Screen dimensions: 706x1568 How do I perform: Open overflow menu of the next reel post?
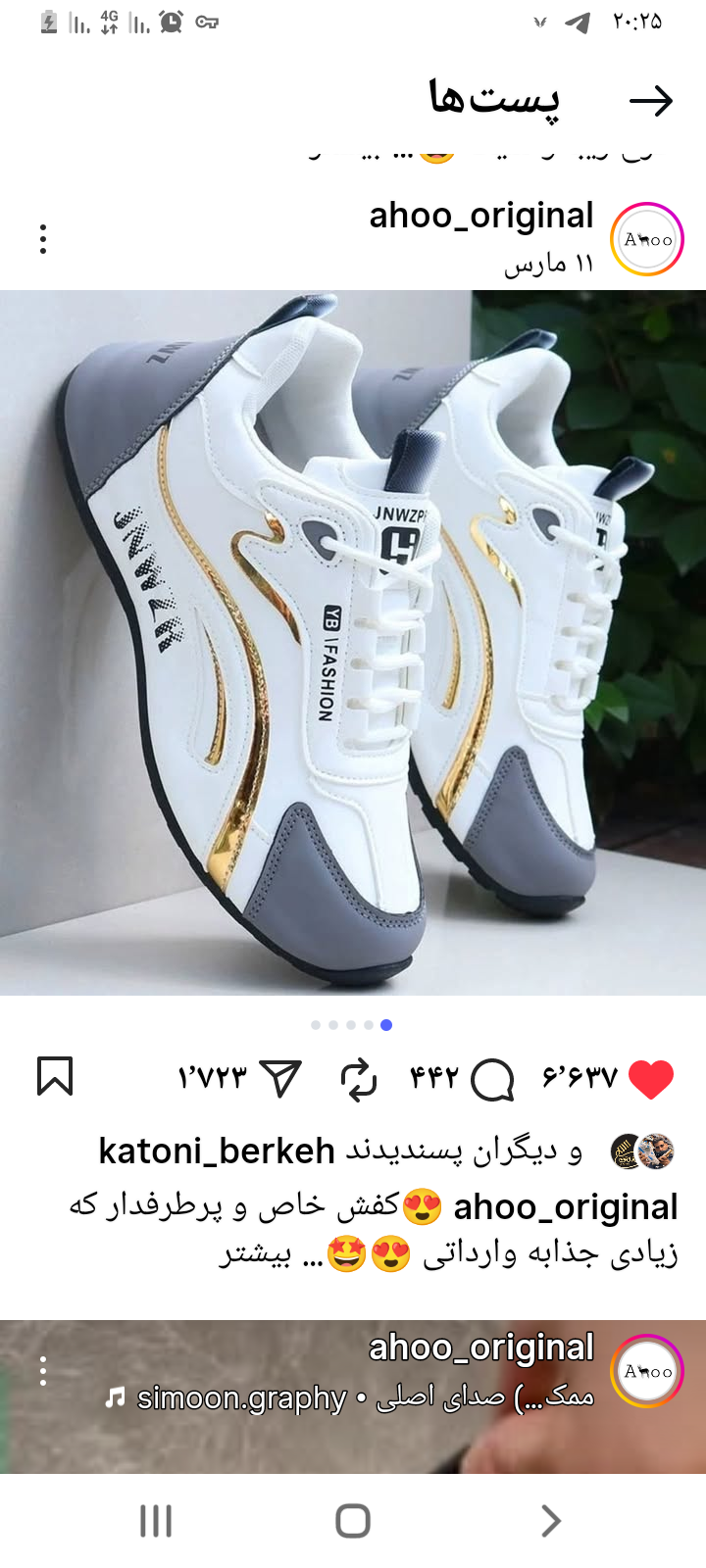point(43,1370)
